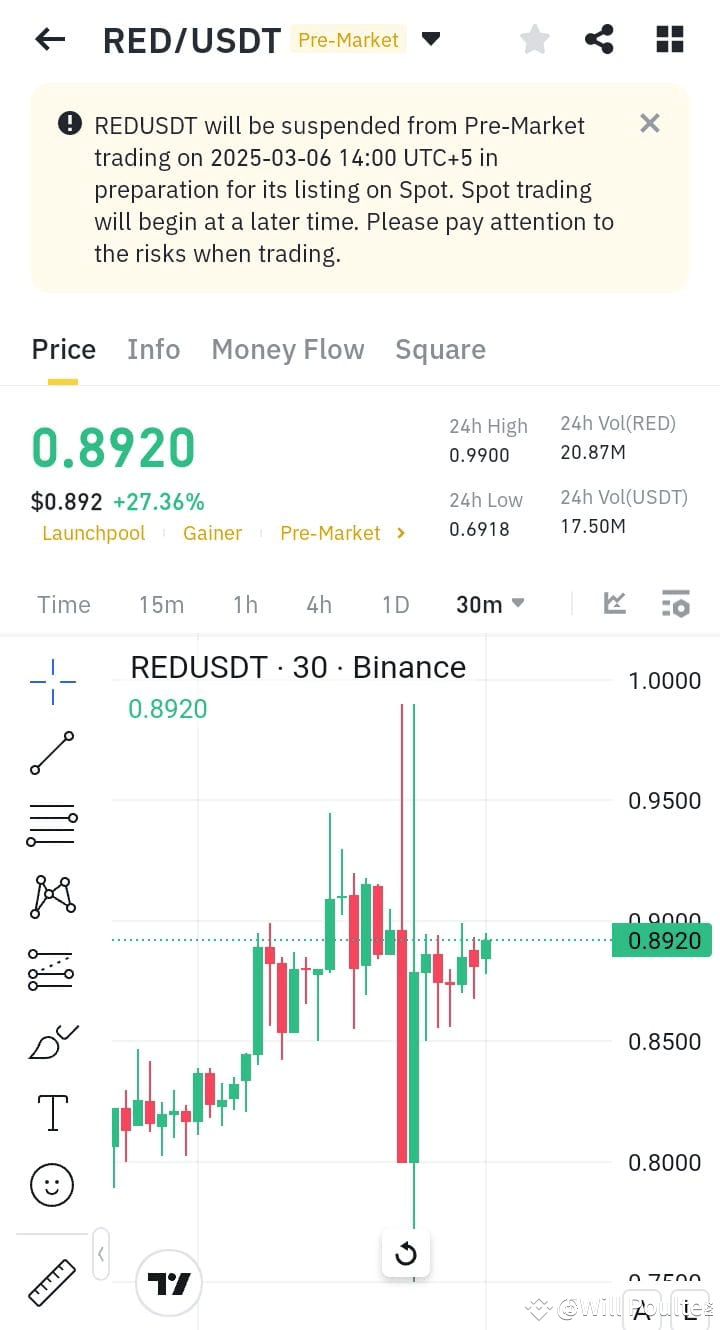This screenshot has height=1330, width=720.
Task: Collapse the drawing toolbar with the chevron
Action: [x=100, y=1254]
